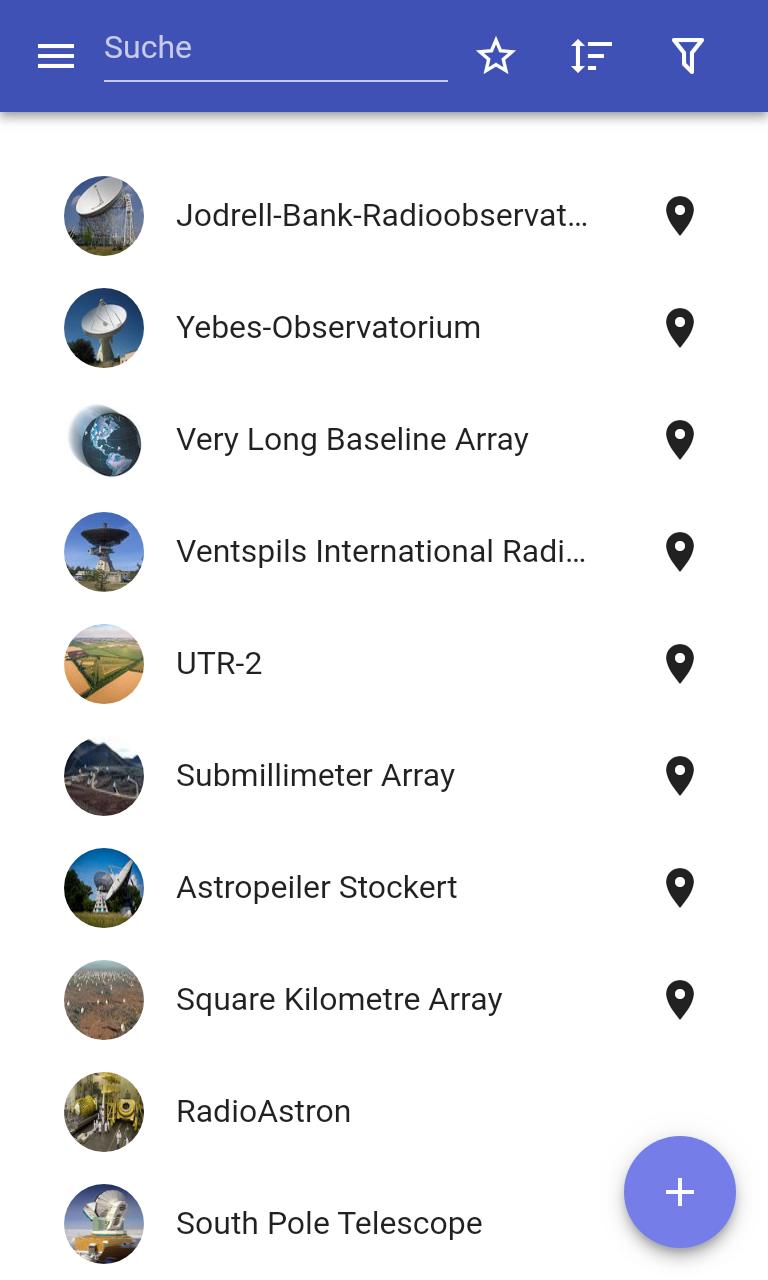Screen dimensions: 768x1280
Task: Open the filter funnel options
Action: pos(688,56)
